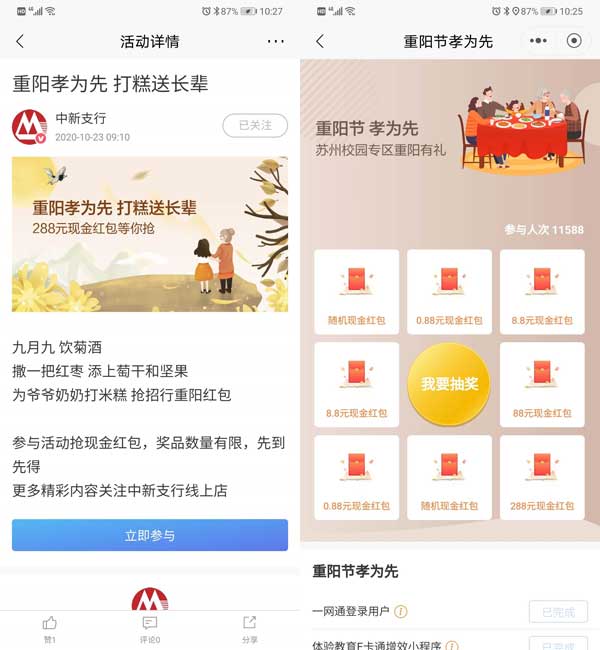Open the 评论 comments
The width and height of the screenshot is (600, 650).
[150, 629]
